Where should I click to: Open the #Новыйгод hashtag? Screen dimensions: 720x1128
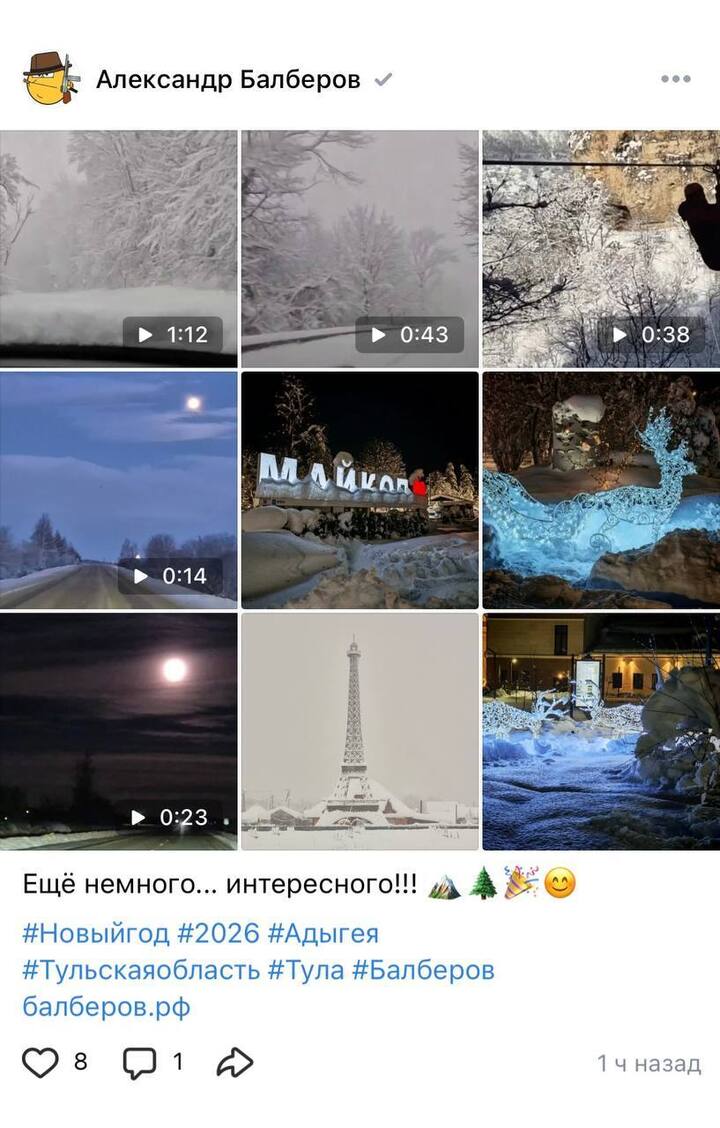pos(96,934)
